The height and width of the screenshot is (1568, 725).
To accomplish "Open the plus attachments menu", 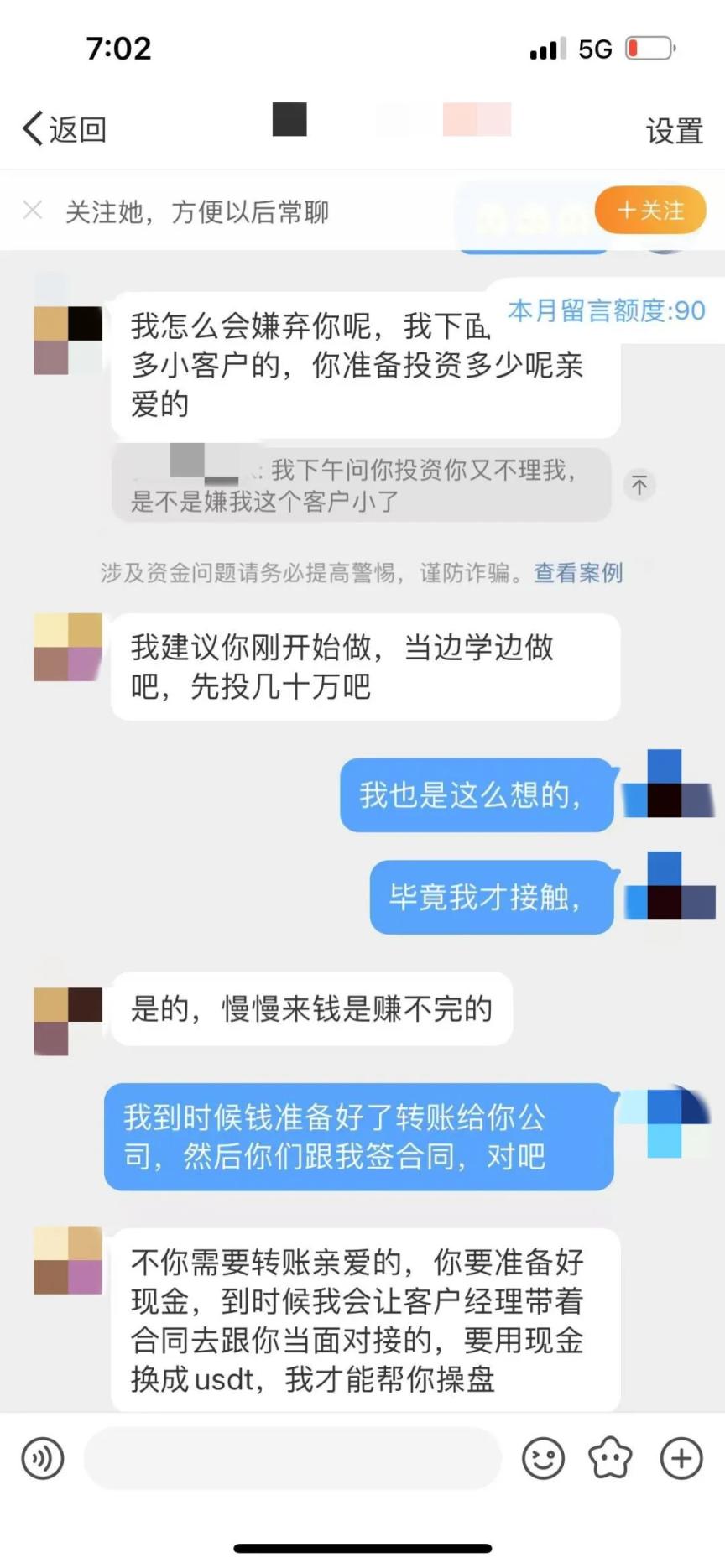I will [681, 1458].
